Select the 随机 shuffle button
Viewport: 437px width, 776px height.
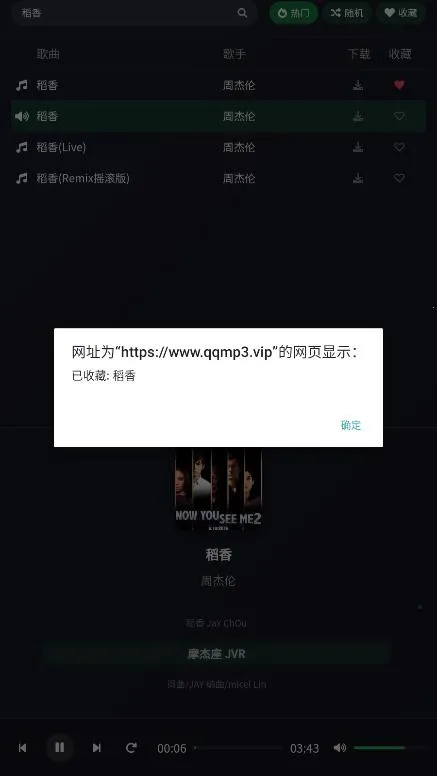point(346,13)
